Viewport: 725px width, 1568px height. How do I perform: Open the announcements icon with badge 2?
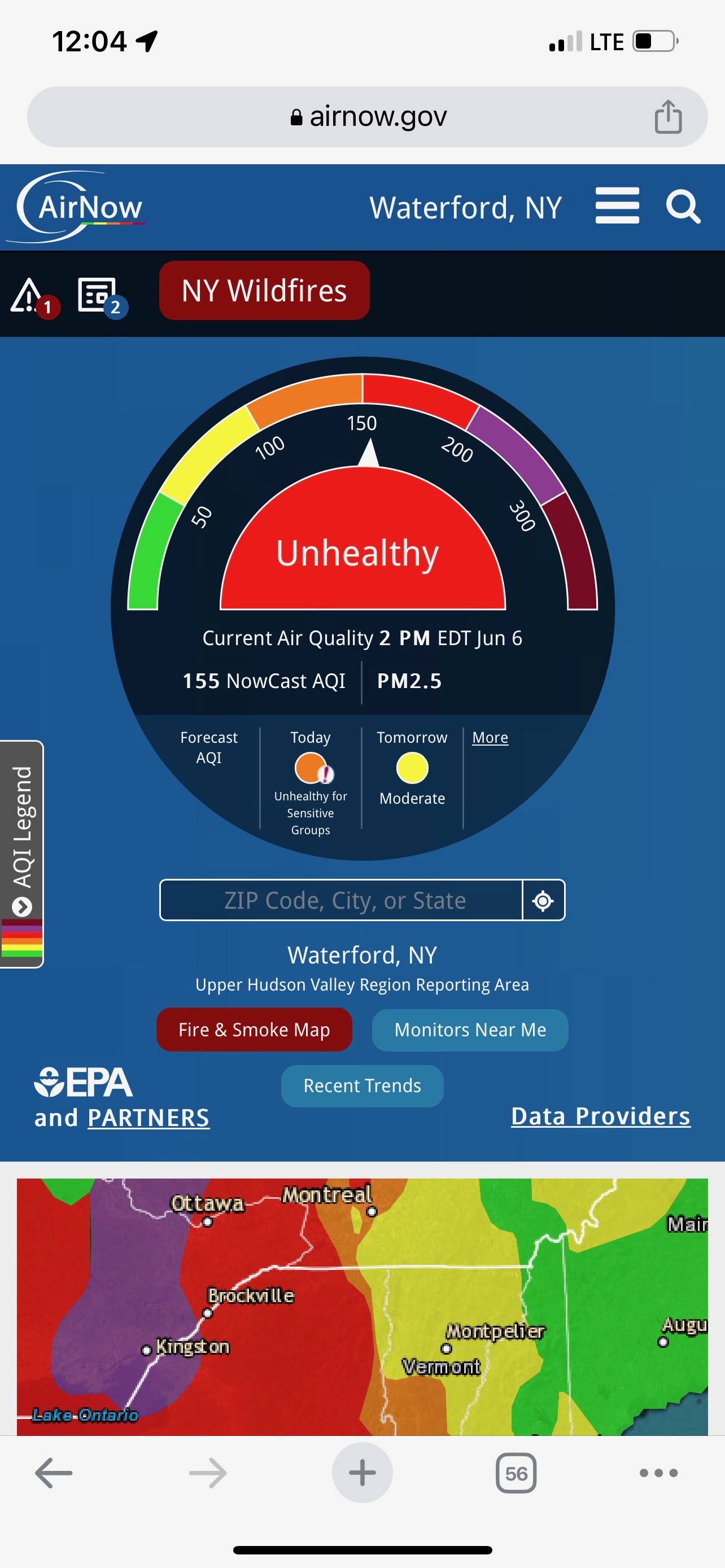[102, 297]
